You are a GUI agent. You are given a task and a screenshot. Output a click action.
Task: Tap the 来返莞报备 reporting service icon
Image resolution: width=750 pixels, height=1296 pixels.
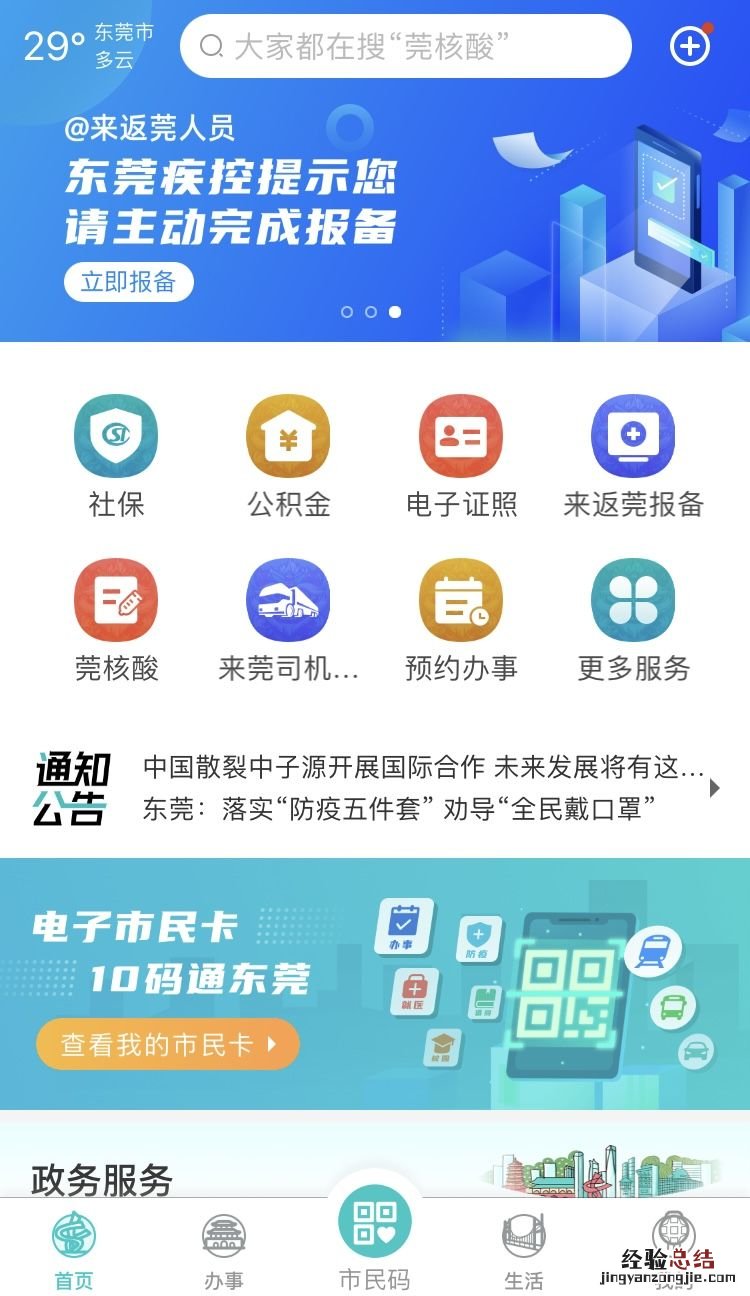coord(632,435)
